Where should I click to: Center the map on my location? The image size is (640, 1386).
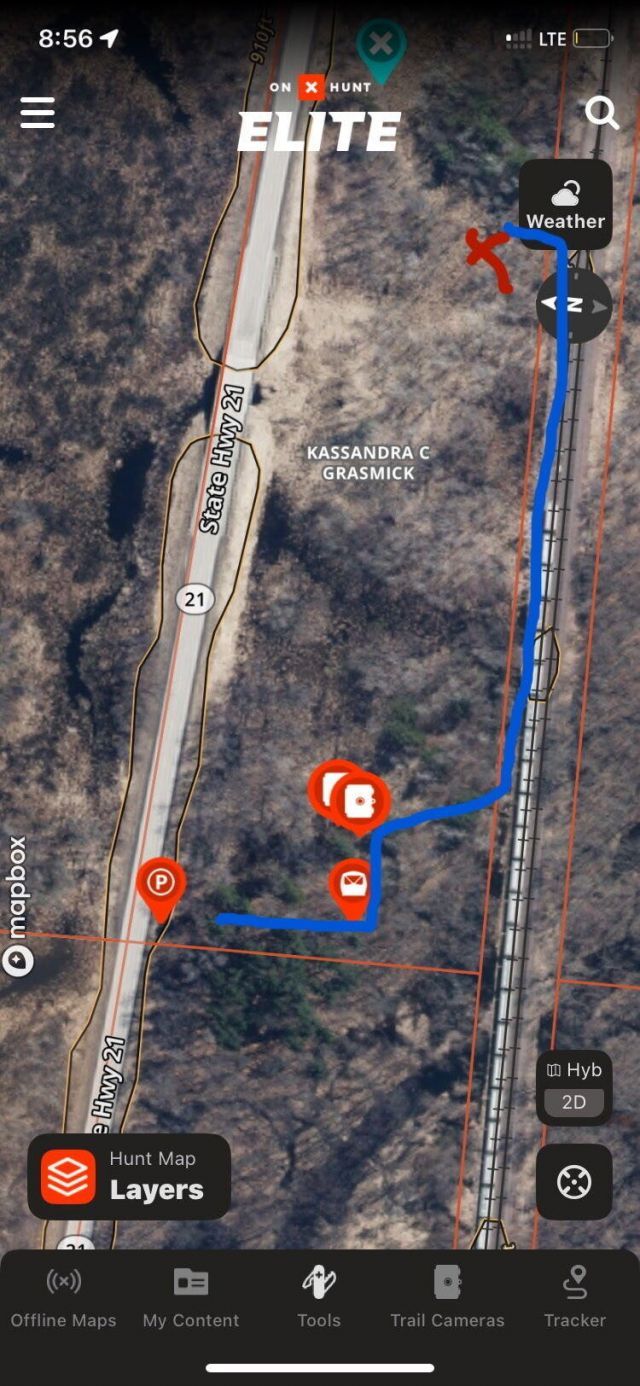point(574,1183)
